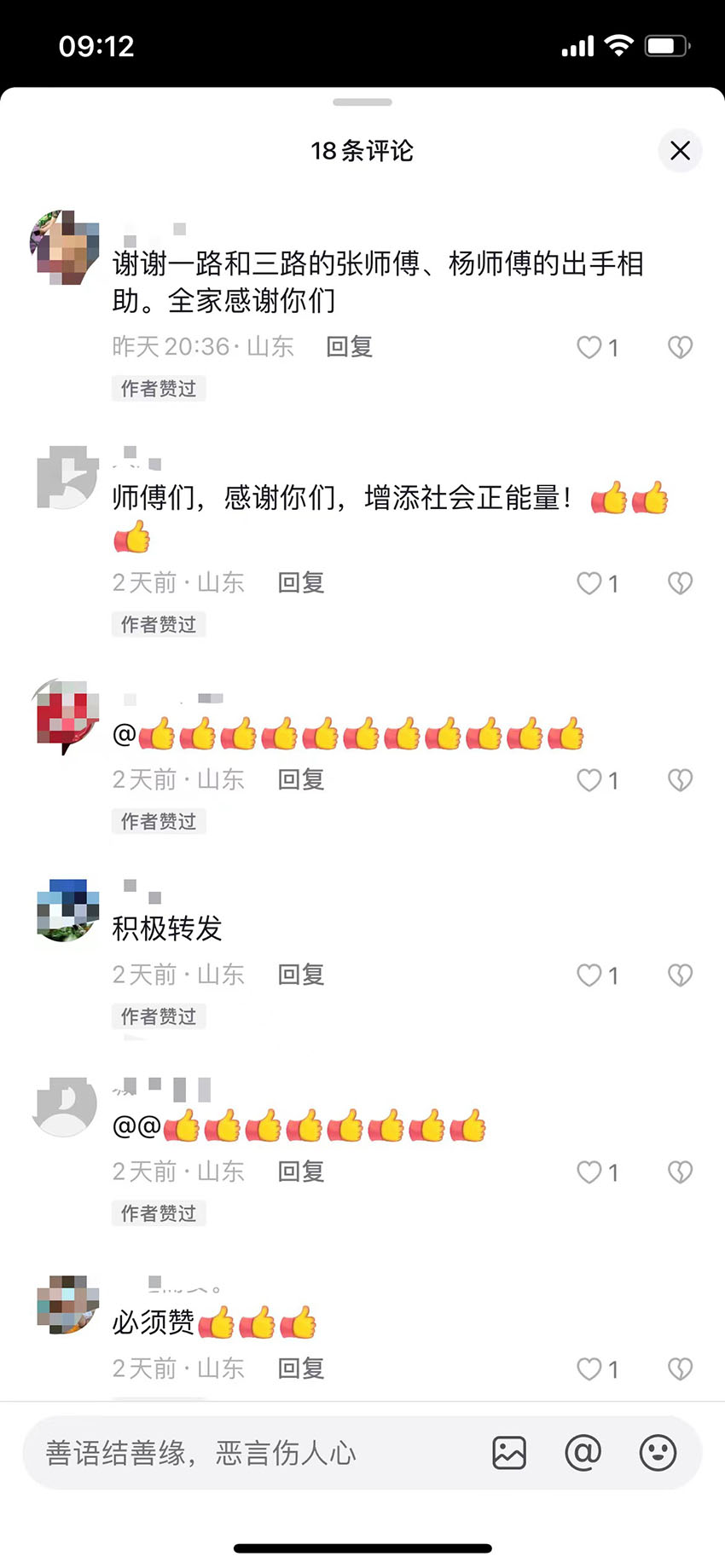Like the 积极转发 comment
Viewport: 725px width, 1568px height.
click(x=590, y=975)
